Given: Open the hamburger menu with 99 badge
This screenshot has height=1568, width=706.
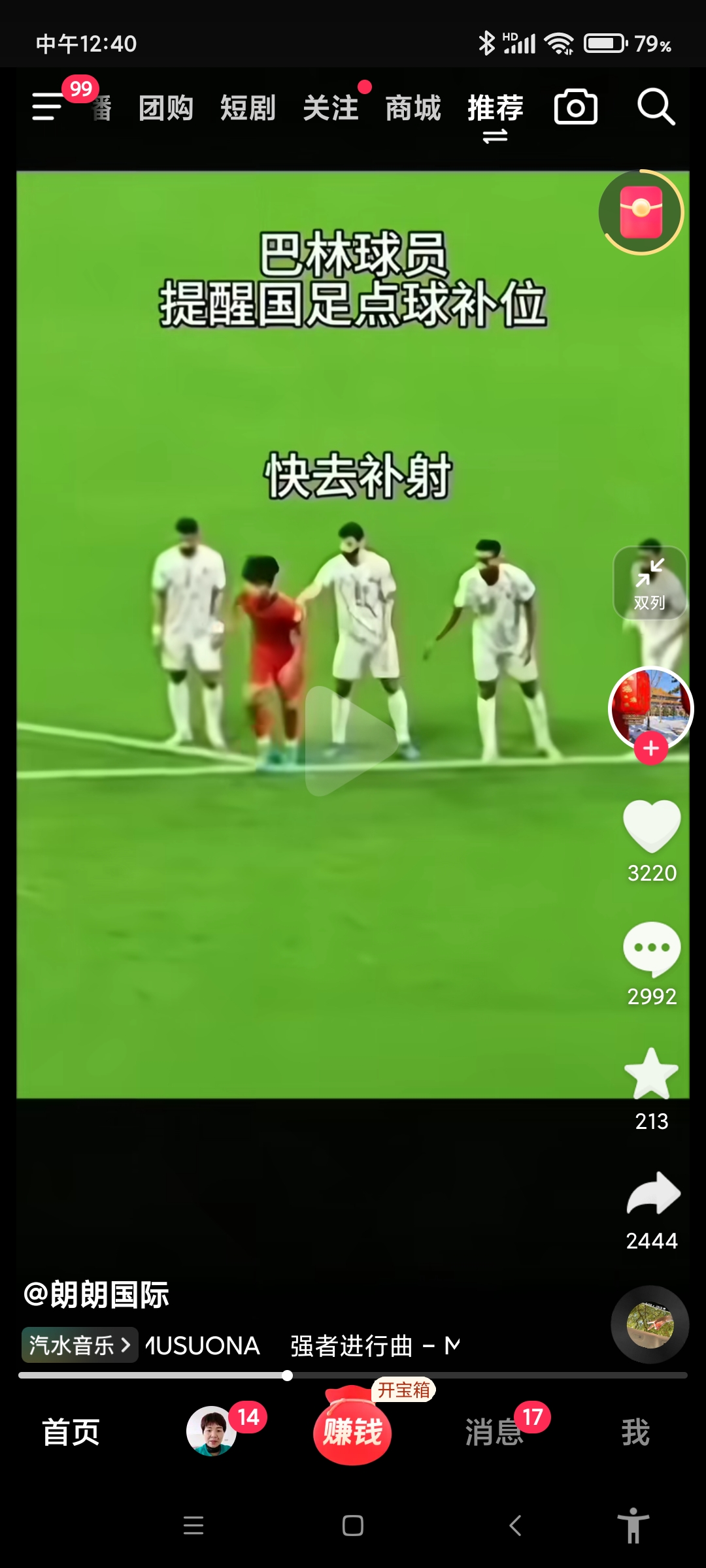Looking at the screenshot, I should 44,108.
